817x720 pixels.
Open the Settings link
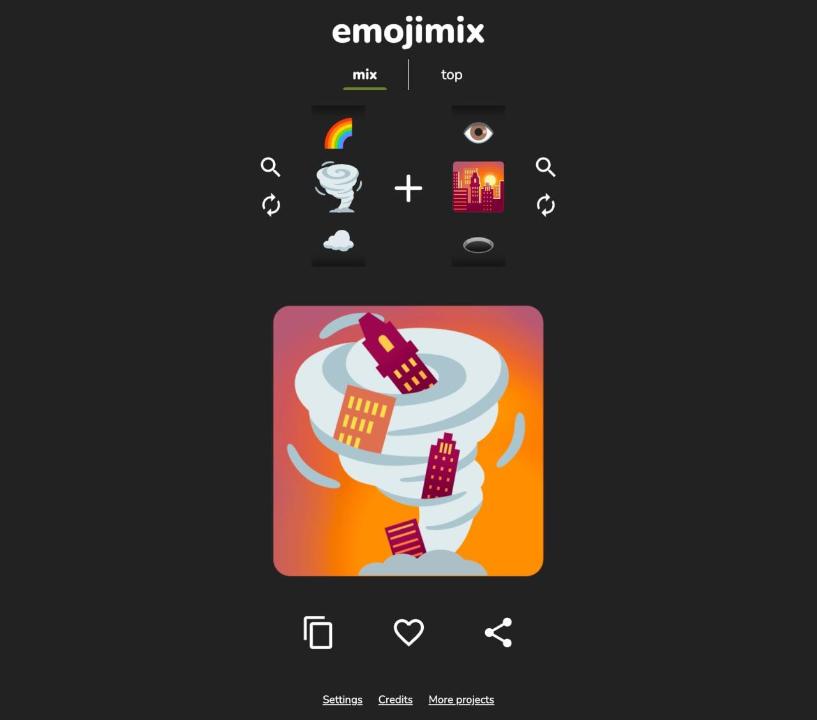pyautogui.click(x=342, y=700)
